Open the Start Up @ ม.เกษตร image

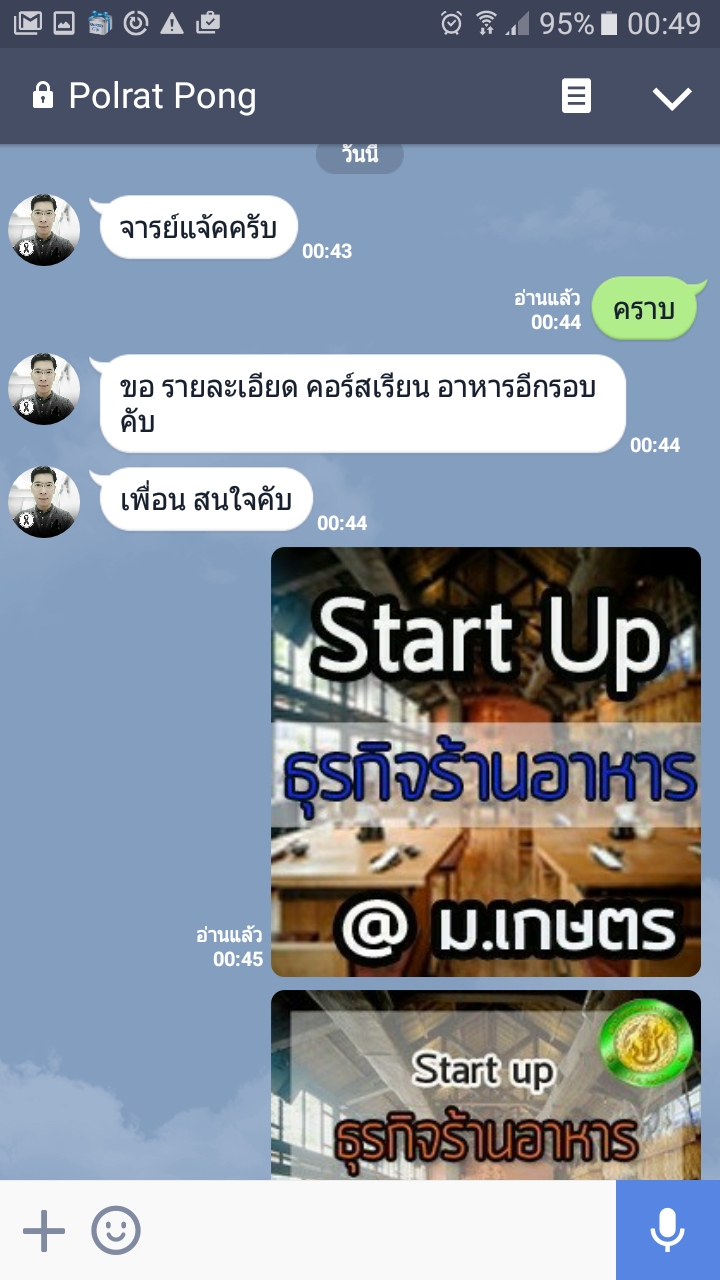pos(486,762)
